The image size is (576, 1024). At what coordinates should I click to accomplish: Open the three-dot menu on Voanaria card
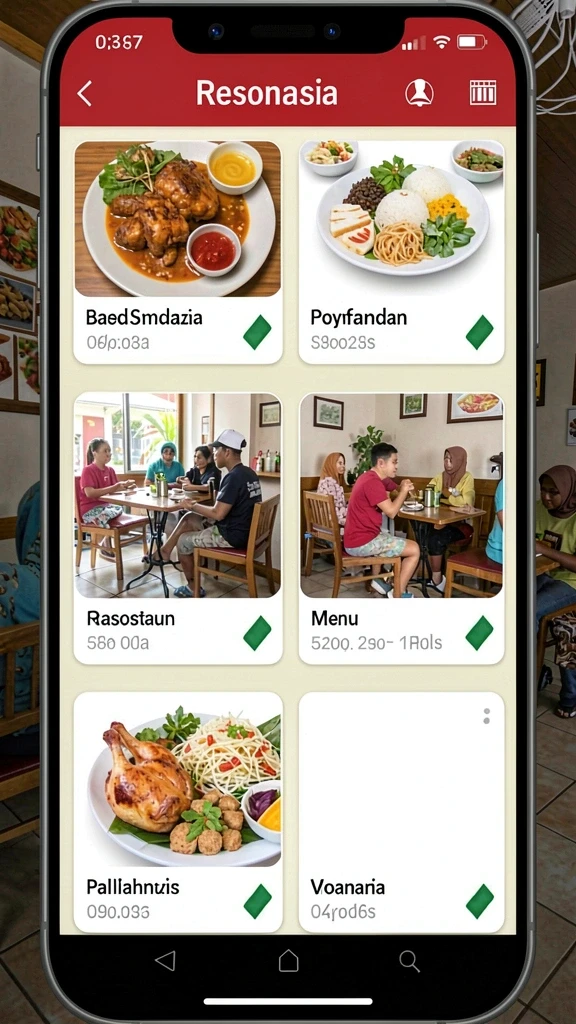[487, 716]
